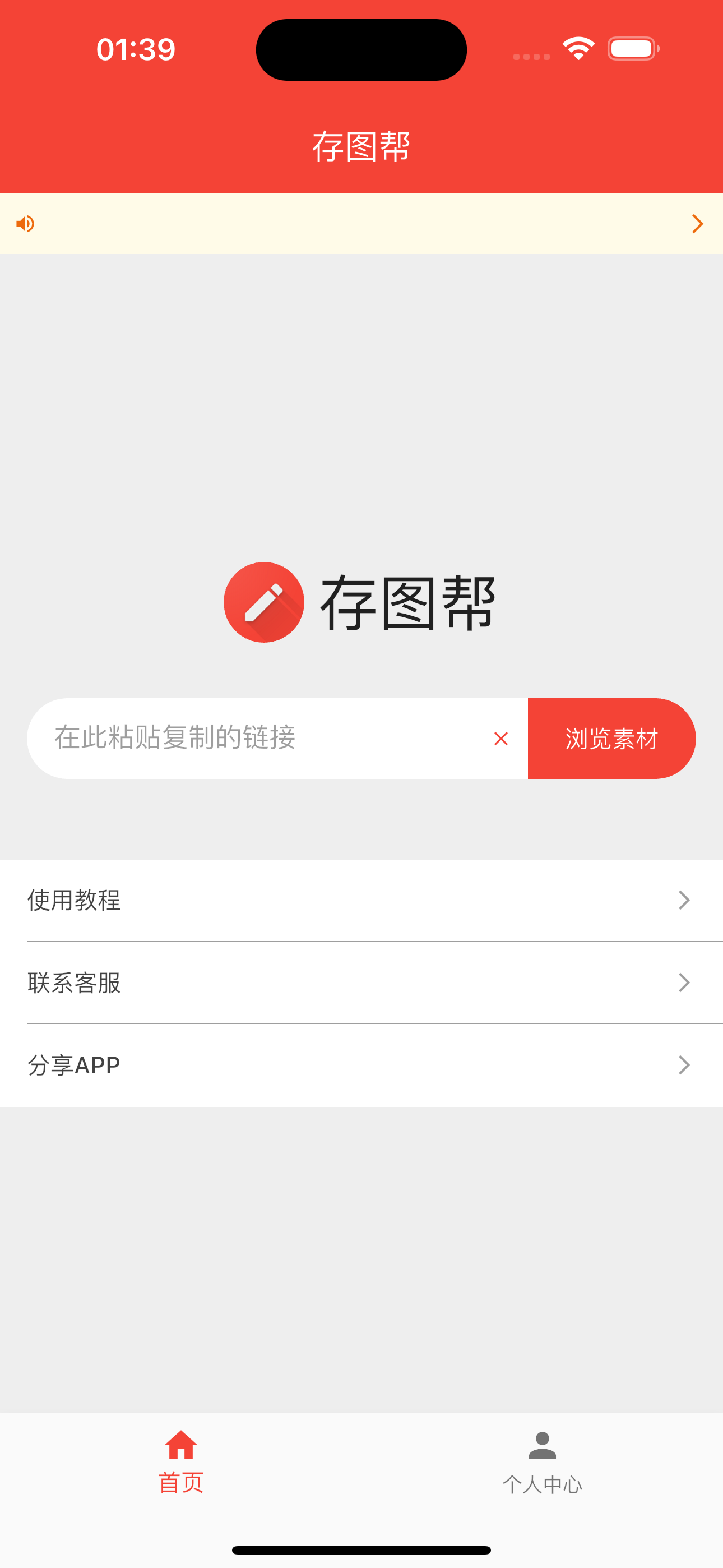Viewport: 723px width, 1568px height.
Task: Open the 使用教程 tutorial entry
Action: tap(74, 901)
